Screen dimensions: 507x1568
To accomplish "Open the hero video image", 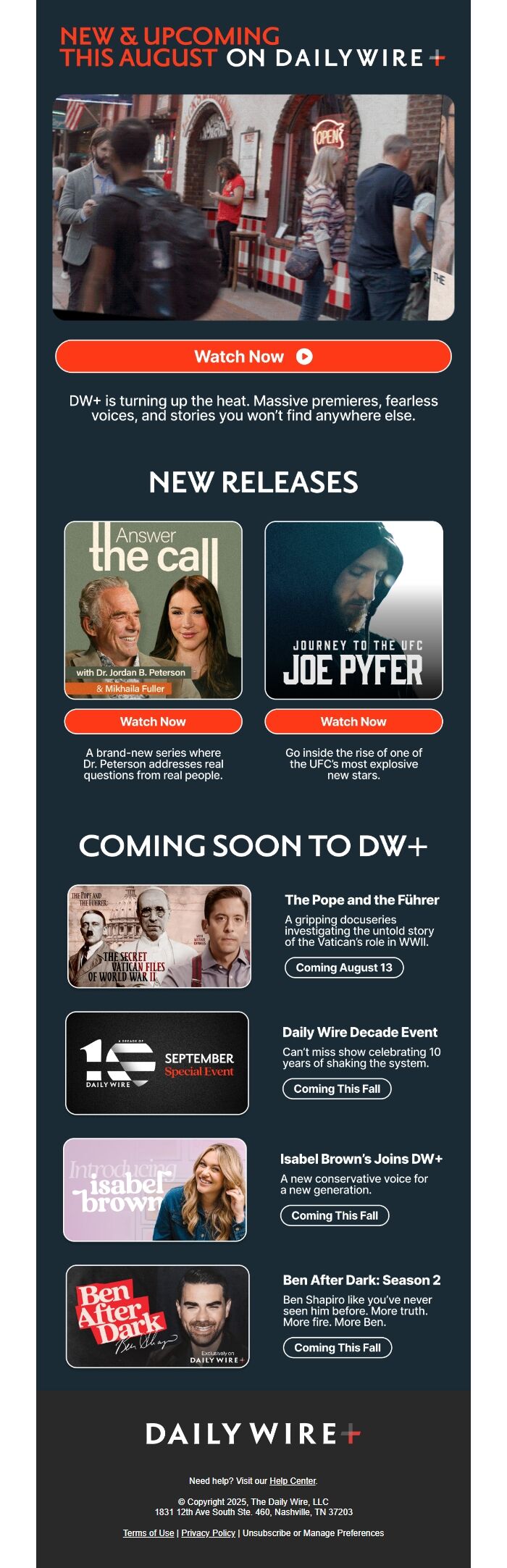I will pos(253,207).
